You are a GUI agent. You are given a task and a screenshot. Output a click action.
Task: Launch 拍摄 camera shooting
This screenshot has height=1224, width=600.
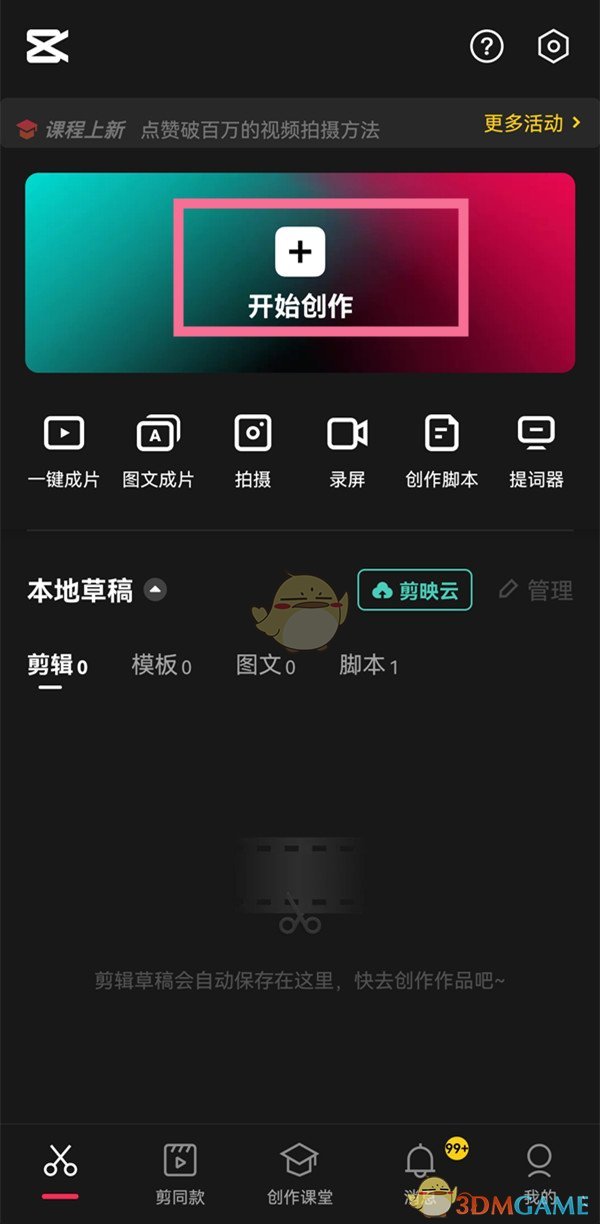[253, 451]
